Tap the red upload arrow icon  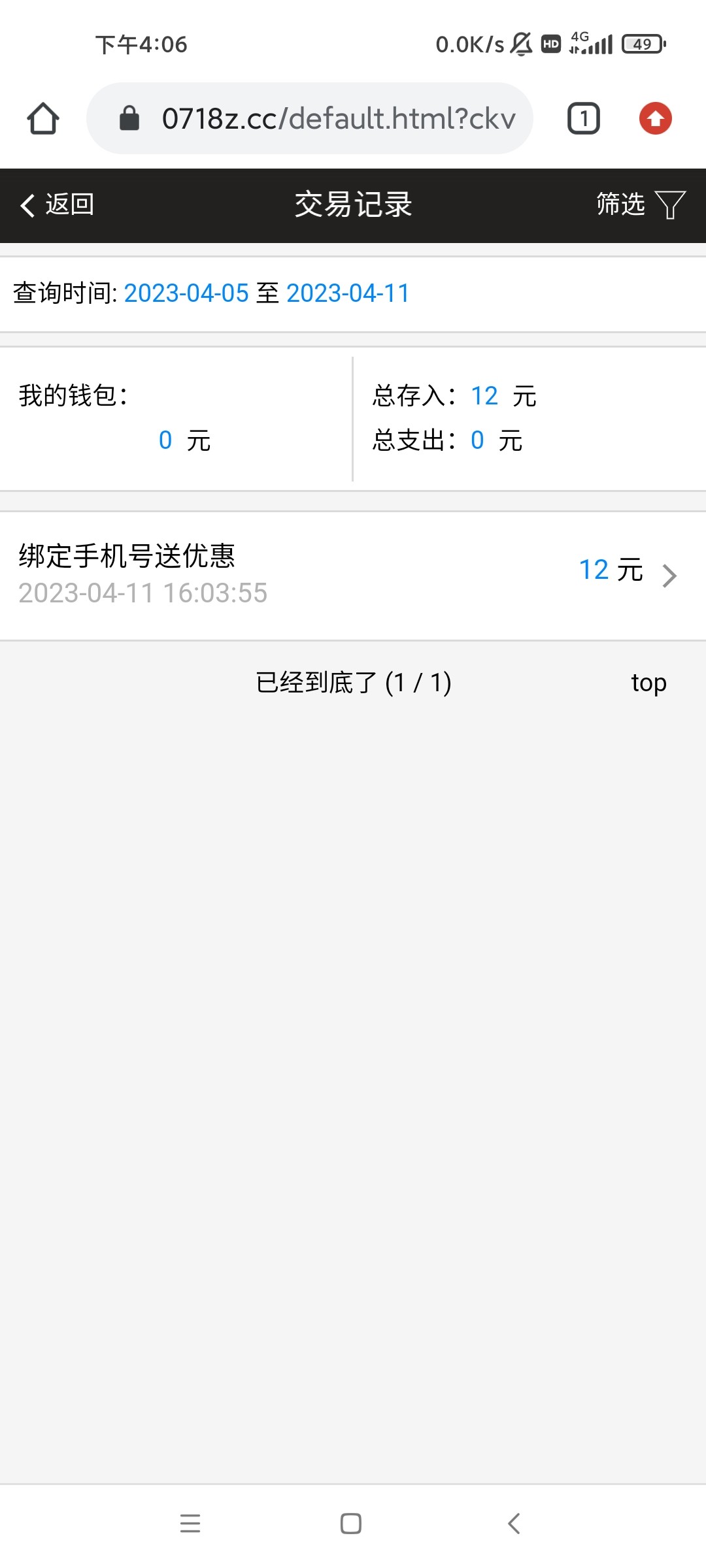click(655, 119)
